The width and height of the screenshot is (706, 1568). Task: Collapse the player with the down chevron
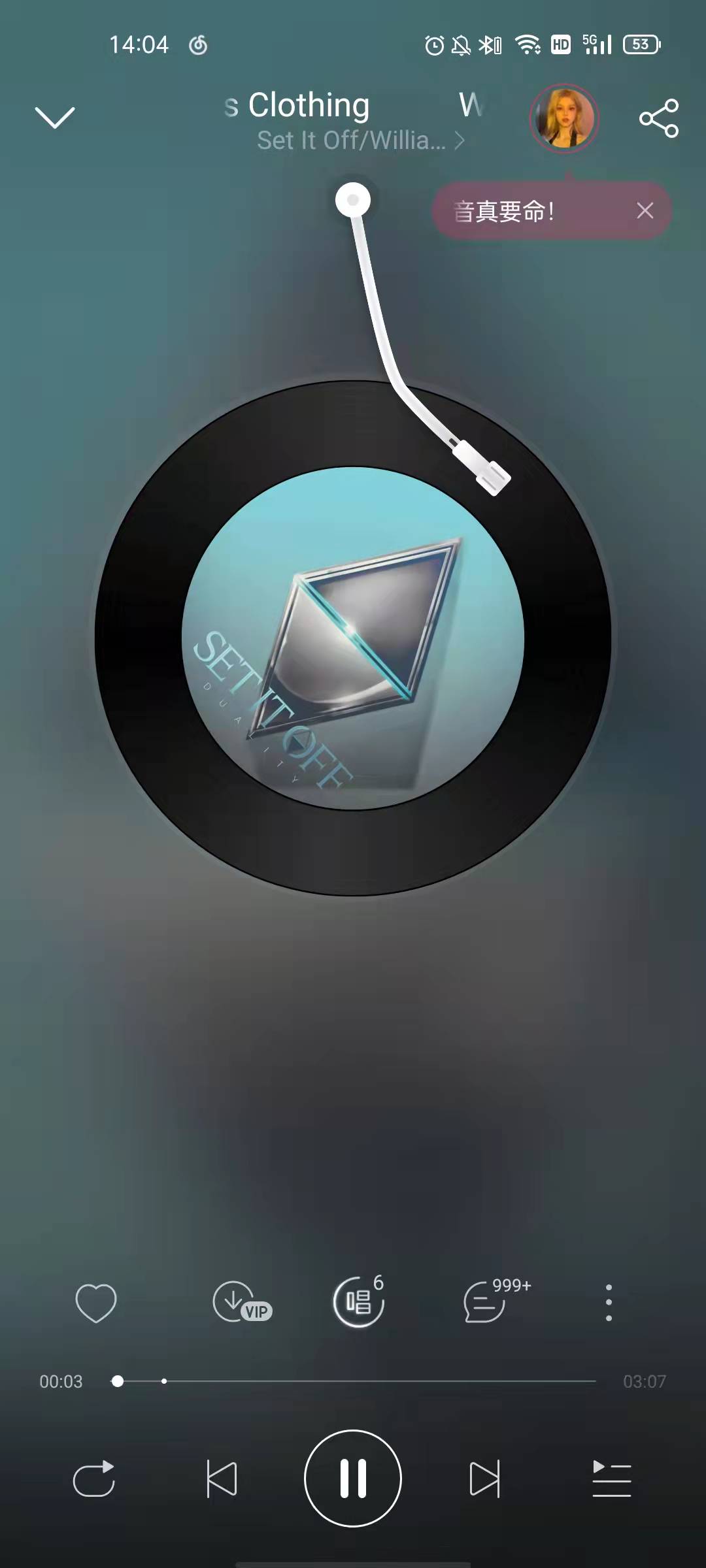(x=55, y=118)
